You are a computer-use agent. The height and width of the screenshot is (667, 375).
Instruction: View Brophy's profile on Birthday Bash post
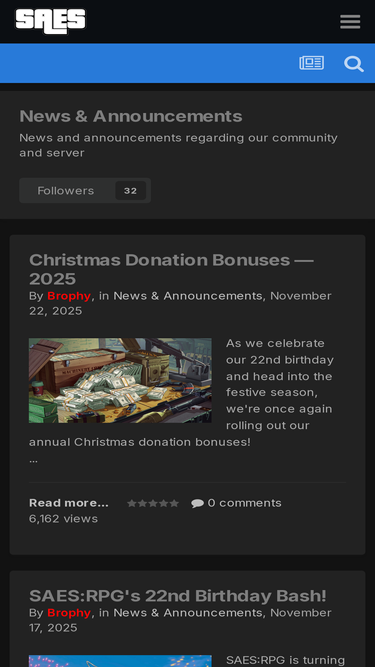[69, 613]
